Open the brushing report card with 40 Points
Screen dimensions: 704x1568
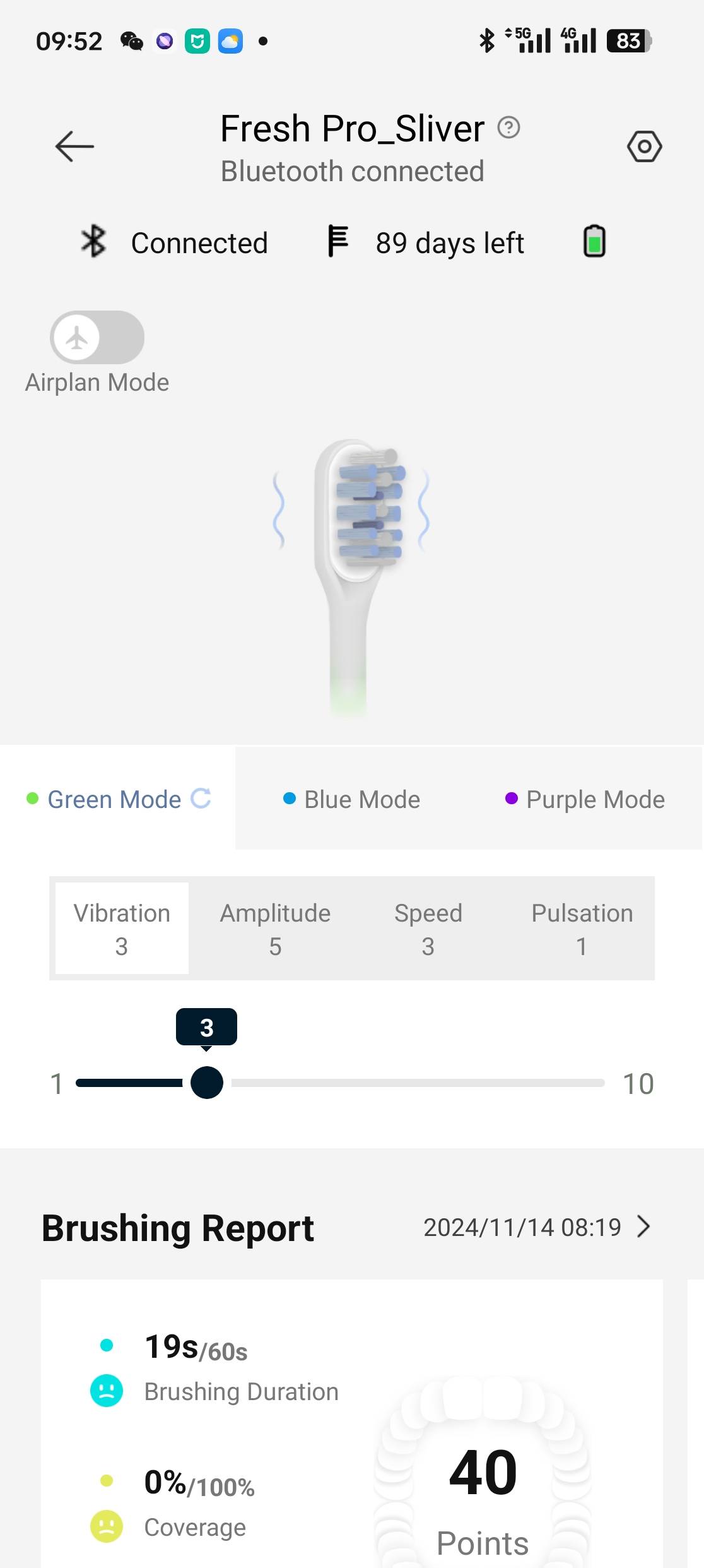(x=352, y=1424)
